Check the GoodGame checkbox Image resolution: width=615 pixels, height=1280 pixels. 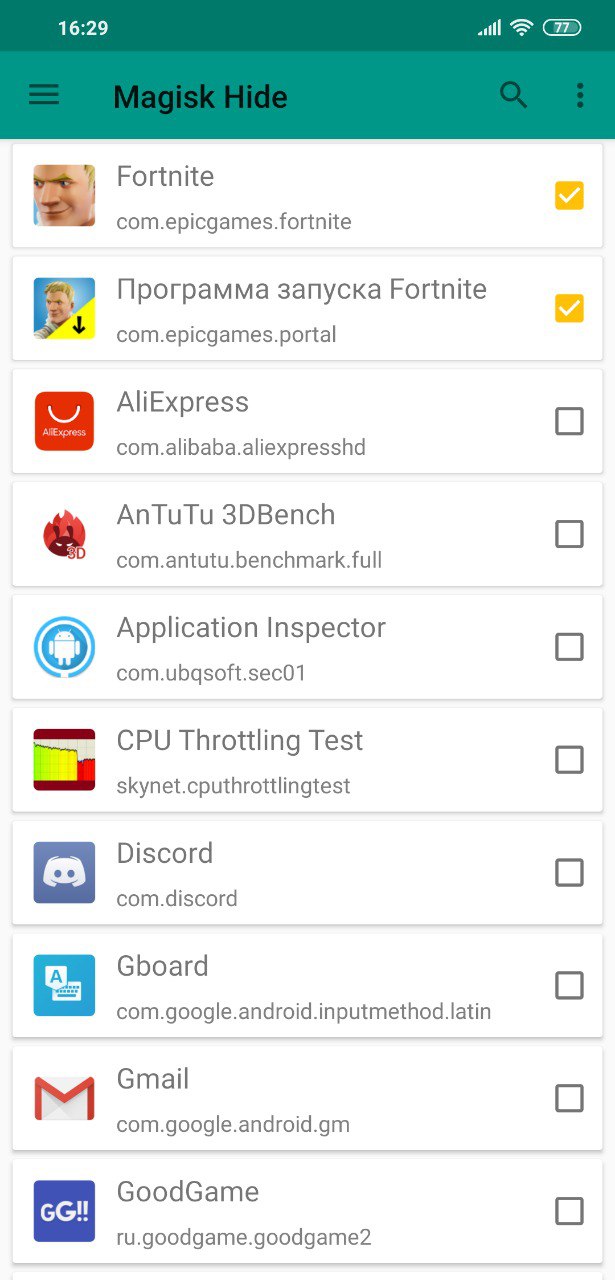[569, 1212]
